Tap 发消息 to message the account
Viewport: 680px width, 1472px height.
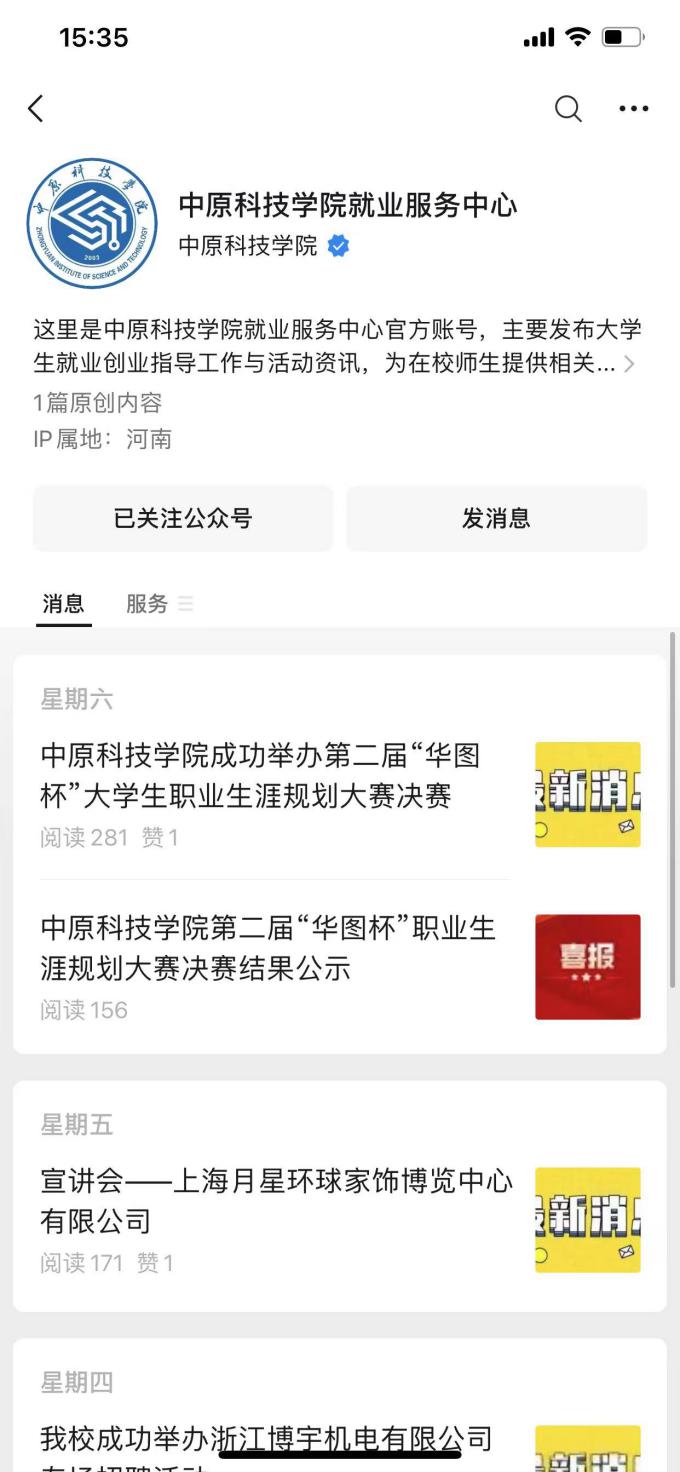496,518
